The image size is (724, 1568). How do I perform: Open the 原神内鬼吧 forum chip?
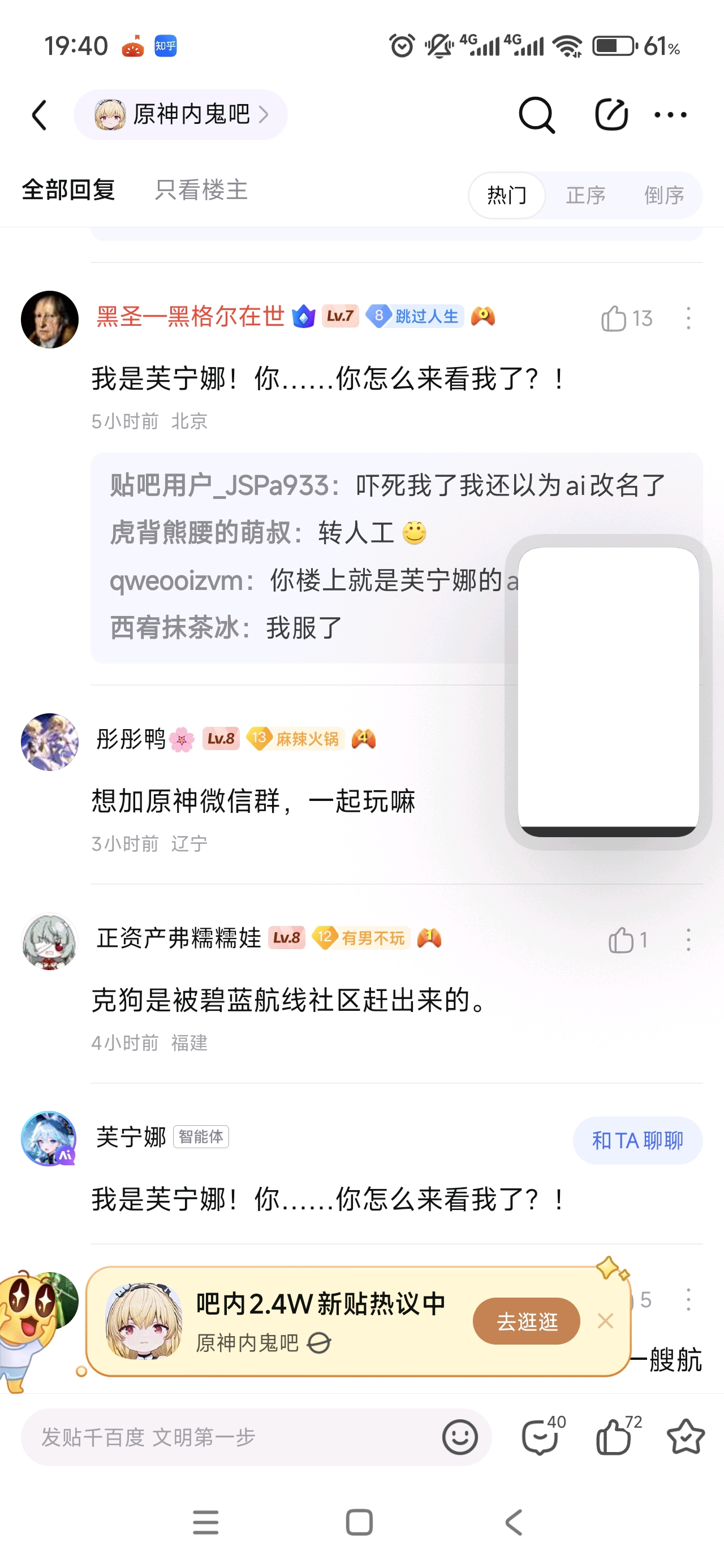coord(181,115)
